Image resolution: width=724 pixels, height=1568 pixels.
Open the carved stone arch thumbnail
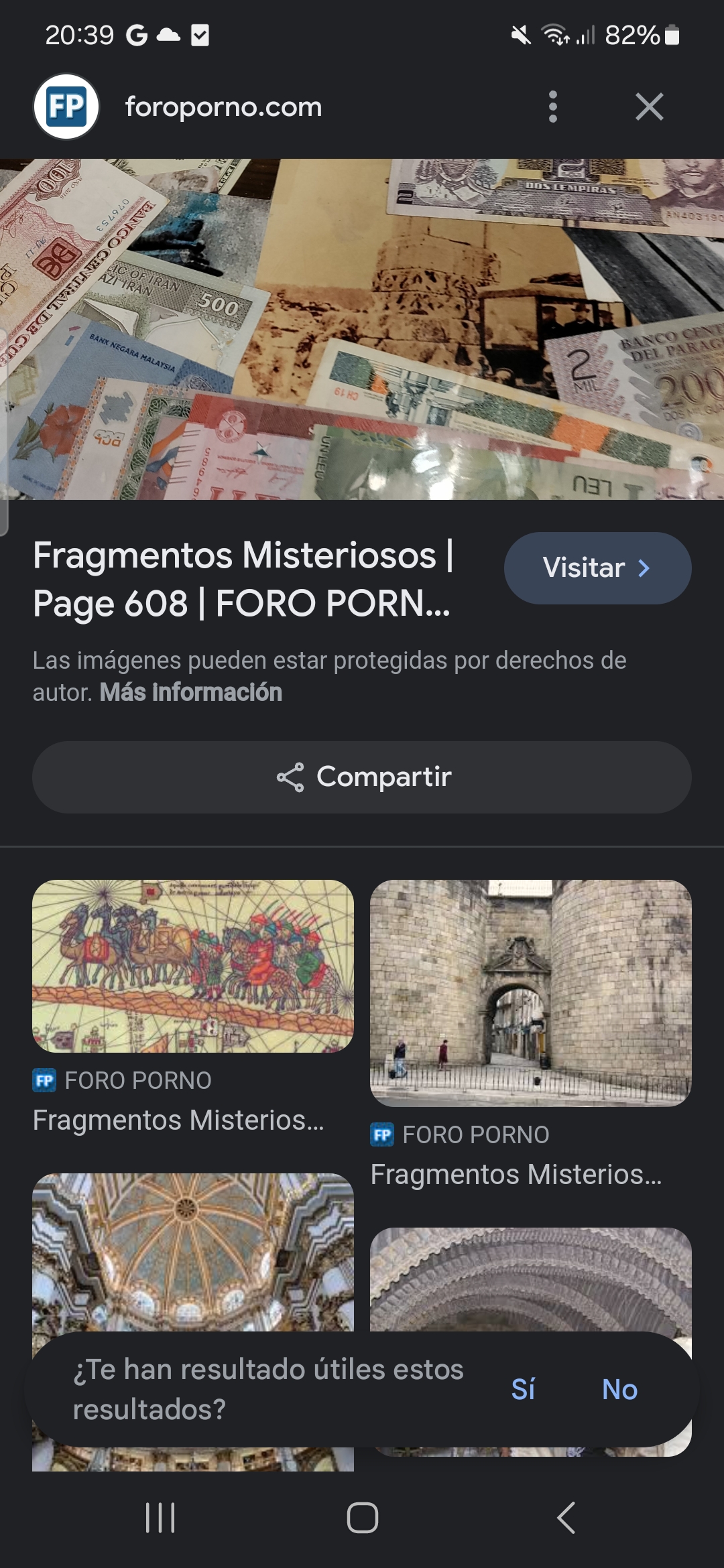click(x=530, y=1279)
